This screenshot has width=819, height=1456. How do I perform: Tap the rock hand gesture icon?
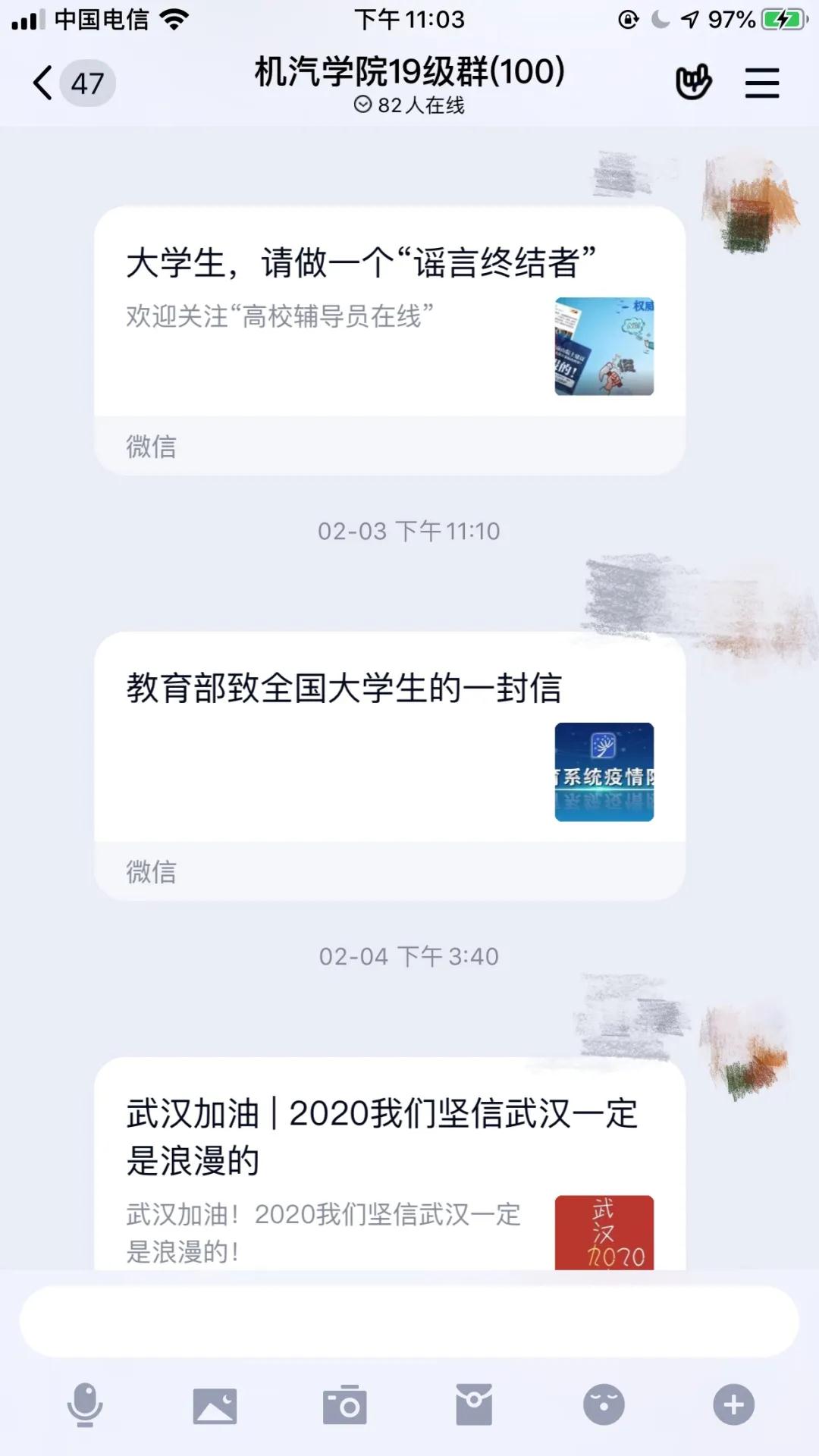(693, 83)
